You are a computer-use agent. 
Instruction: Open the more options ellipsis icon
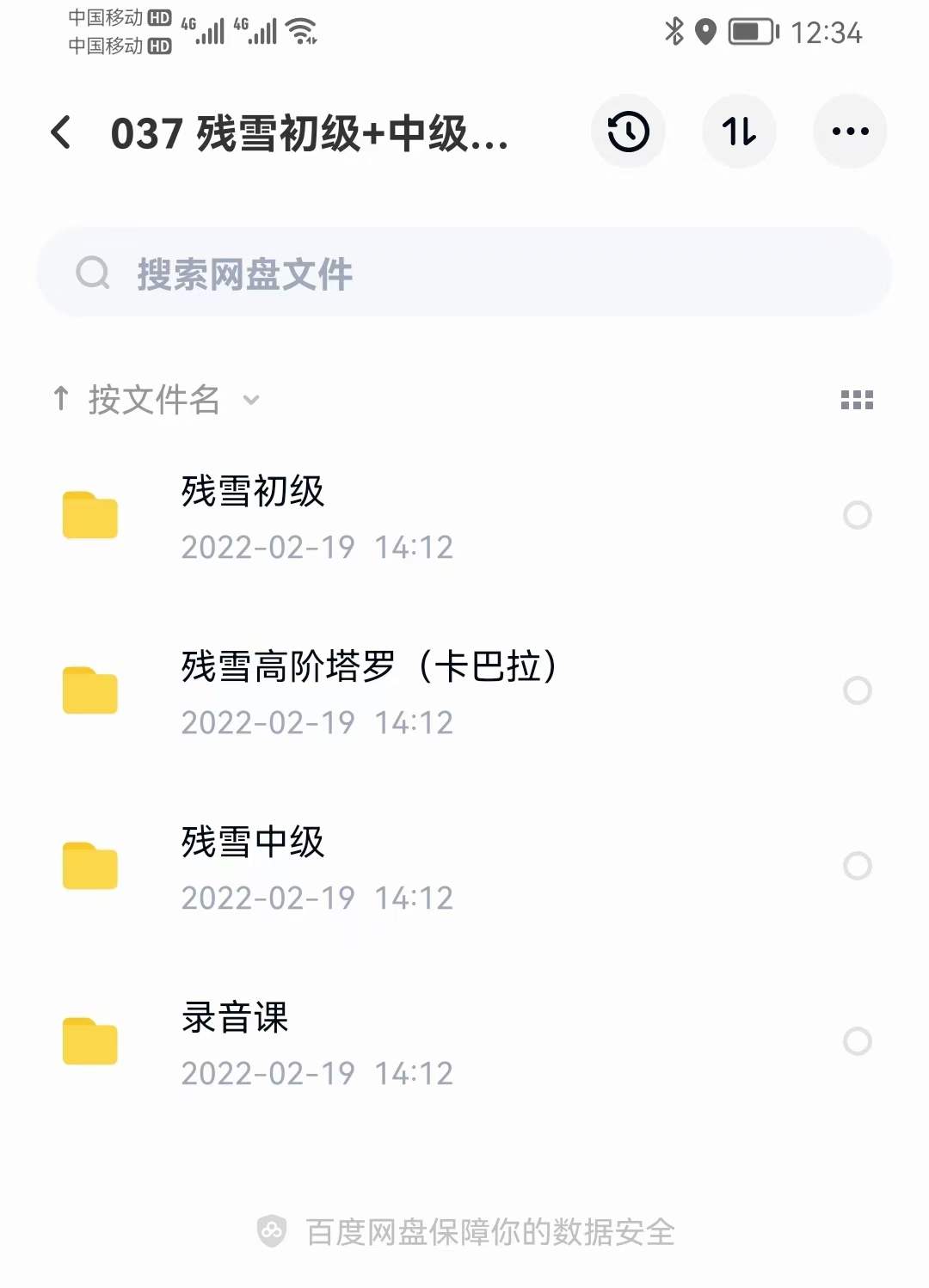pyautogui.click(x=849, y=131)
